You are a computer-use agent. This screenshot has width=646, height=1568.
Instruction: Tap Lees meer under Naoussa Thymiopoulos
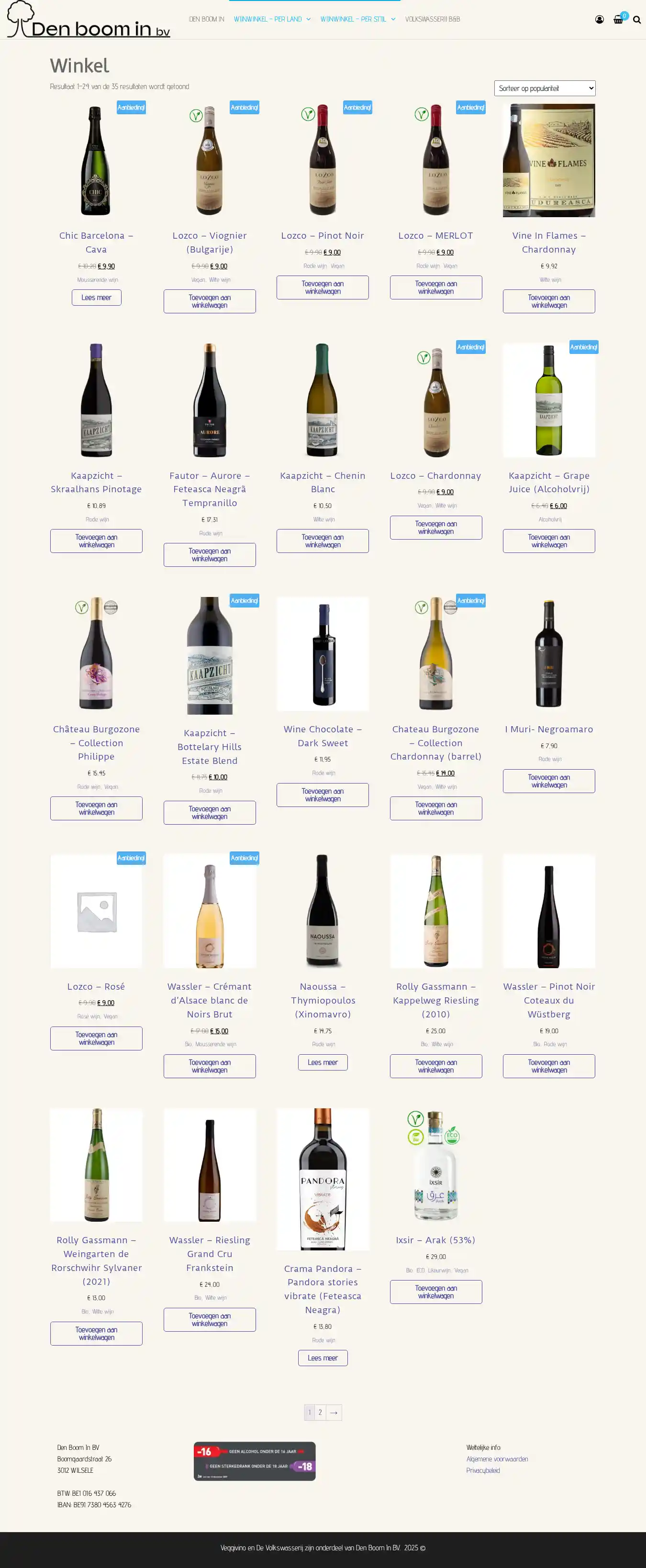click(x=323, y=1062)
